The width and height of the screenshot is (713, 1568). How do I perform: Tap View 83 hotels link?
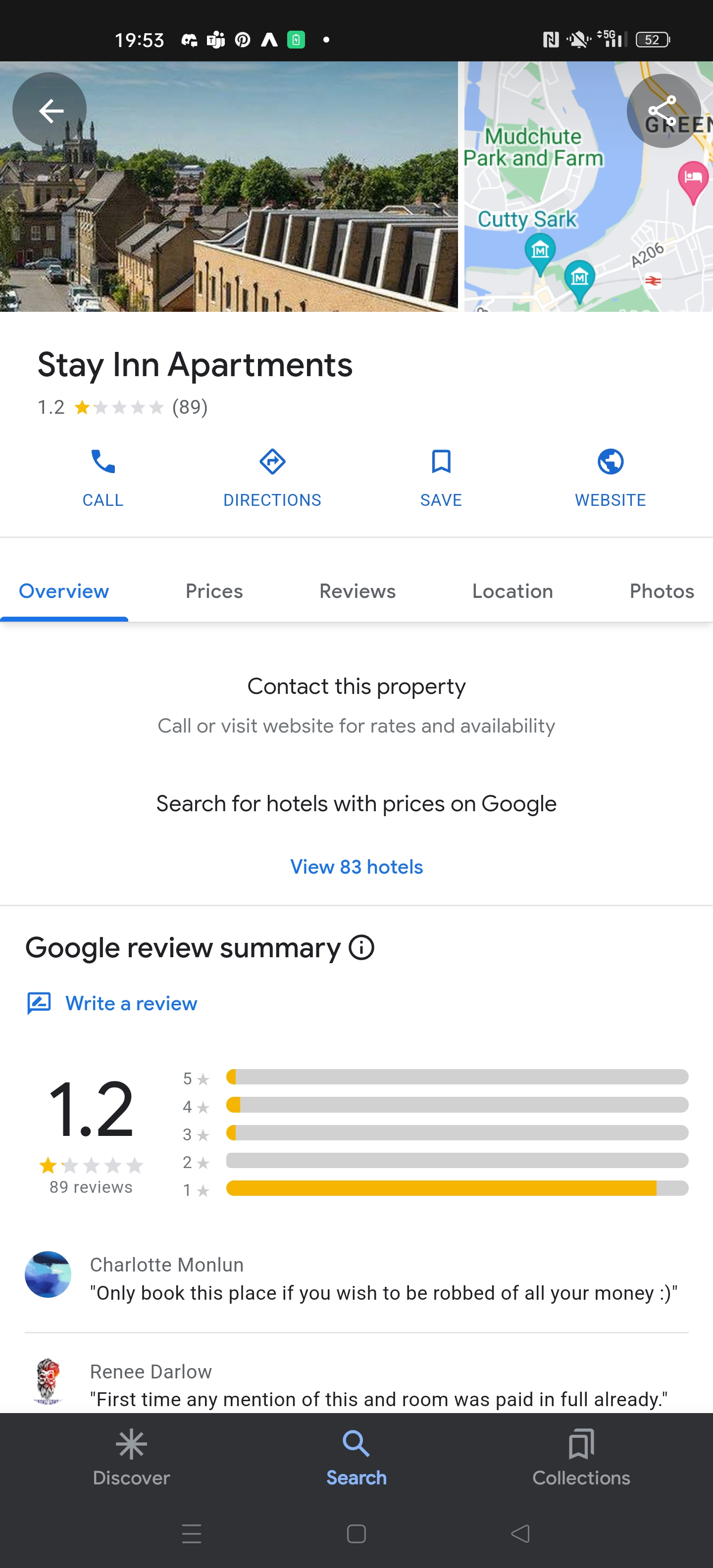click(356, 866)
